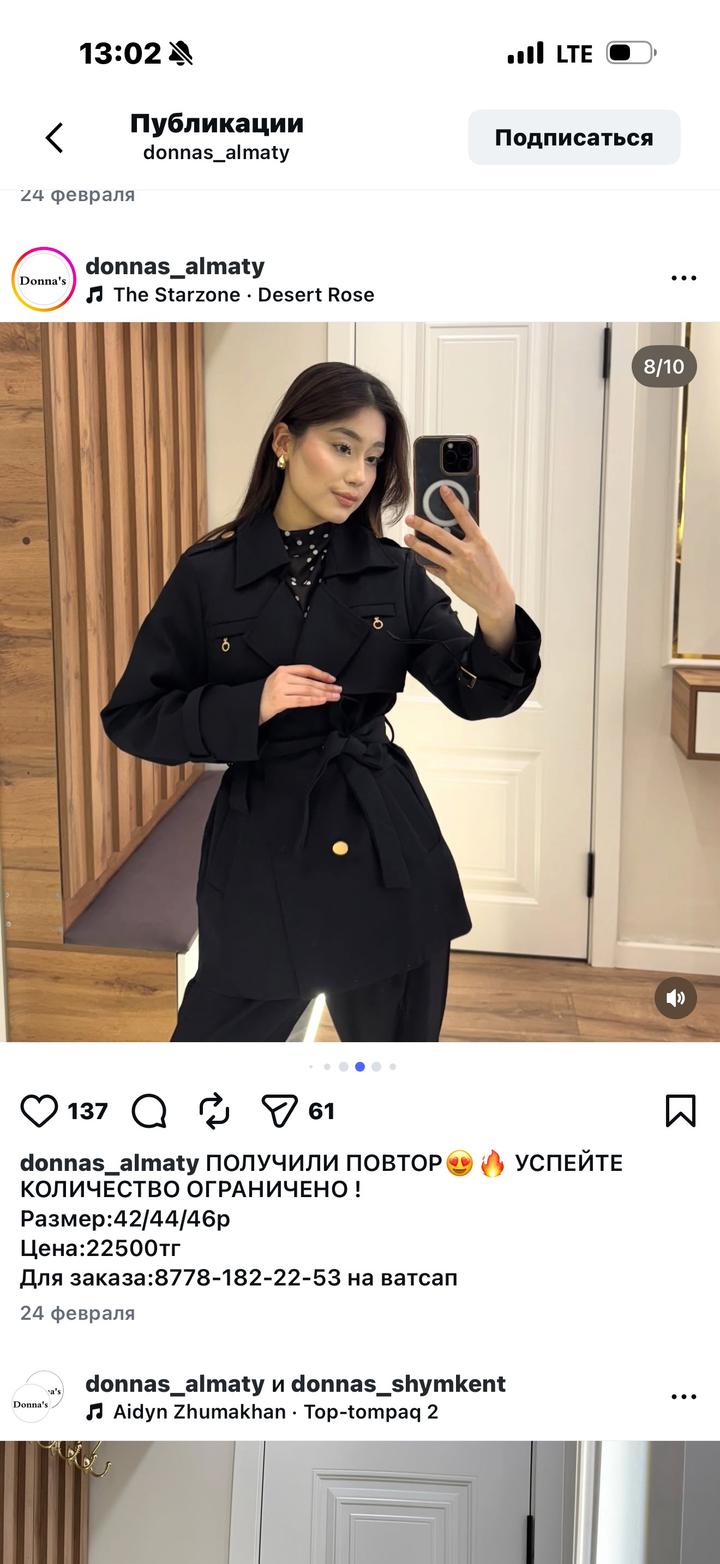Tap donnas_almaty username in the caption
This screenshot has width=720, height=1564.
[x=109, y=1163]
